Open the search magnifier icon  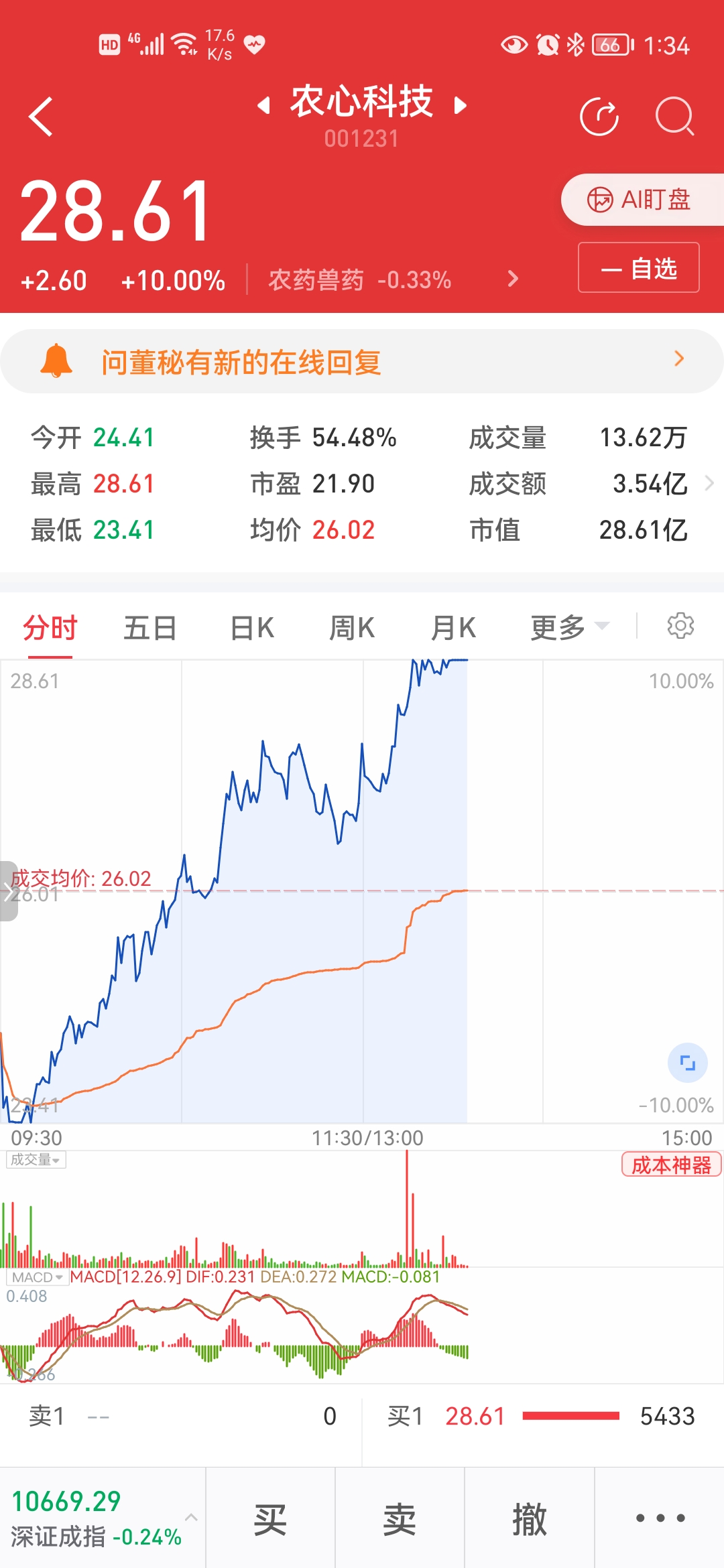[x=674, y=117]
